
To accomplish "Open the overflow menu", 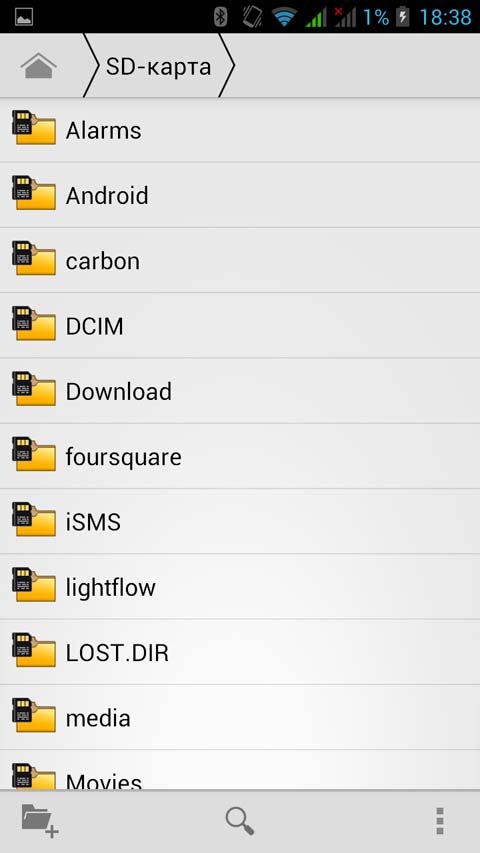I will pos(440,821).
